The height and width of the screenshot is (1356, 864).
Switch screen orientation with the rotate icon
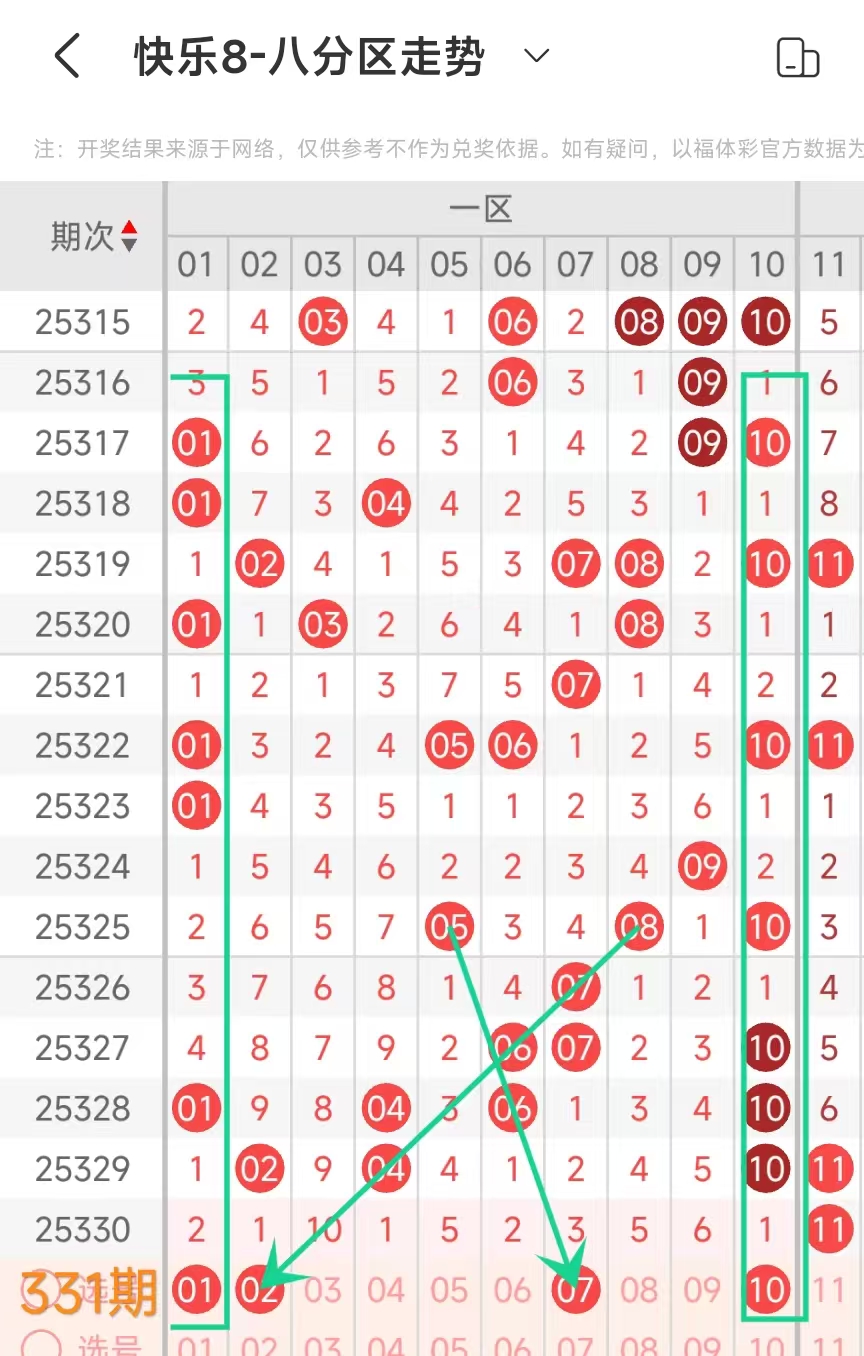coord(798,57)
